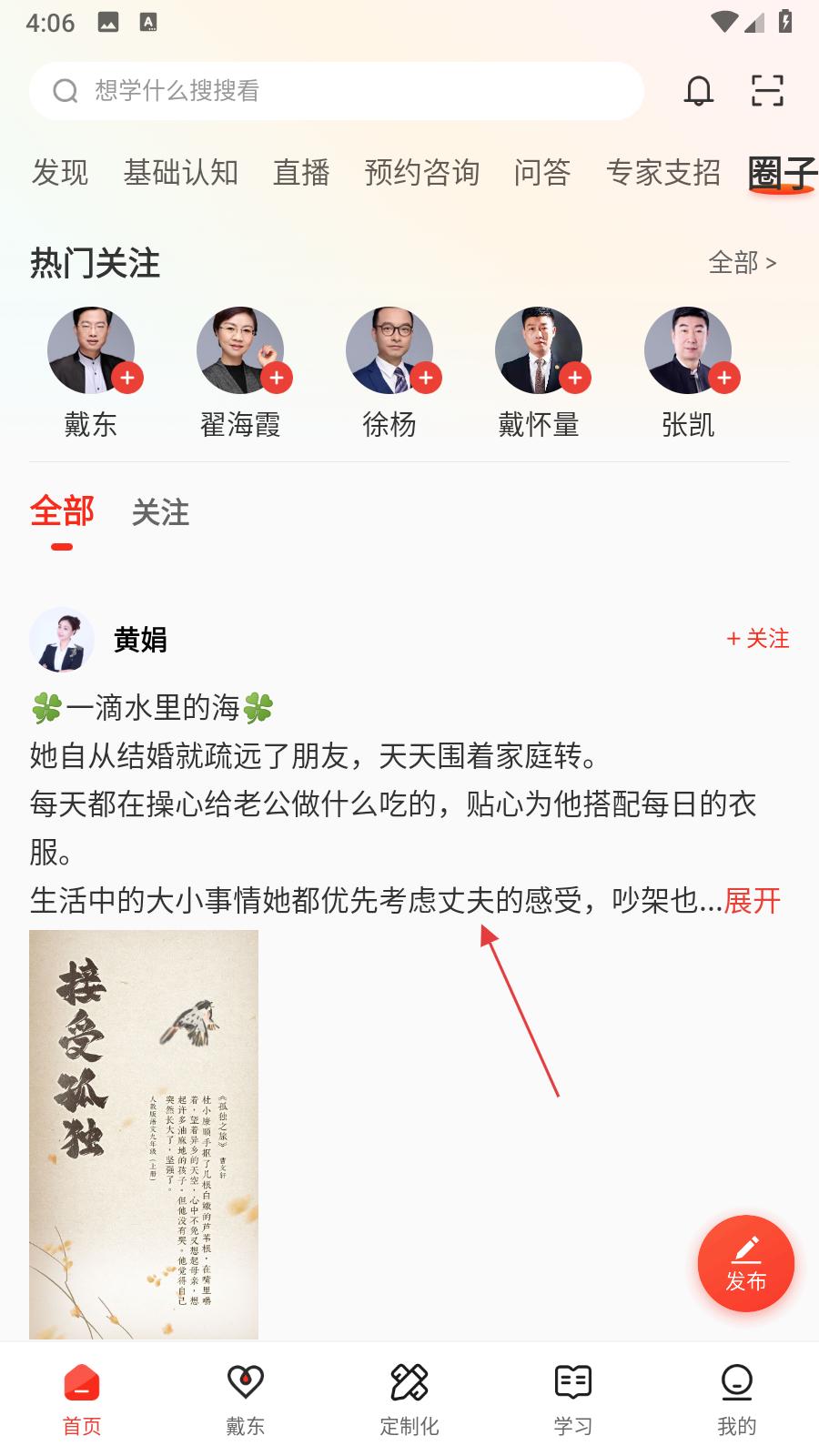Switch to the 关注 feed tab
This screenshot has height=1456, width=819.
point(160,512)
